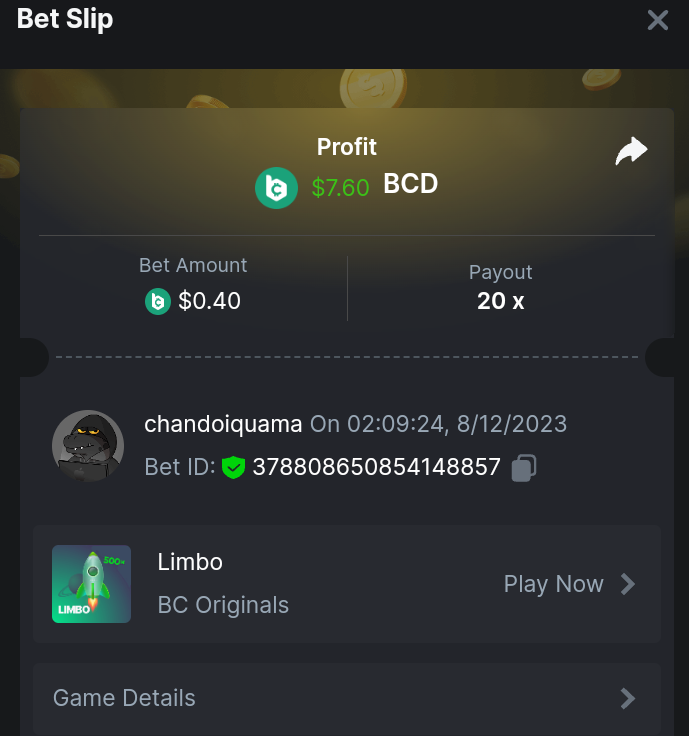Viewport: 689px width, 736px height.
Task: Close the Bet Slip dialog
Action: click(x=657, y=20)
